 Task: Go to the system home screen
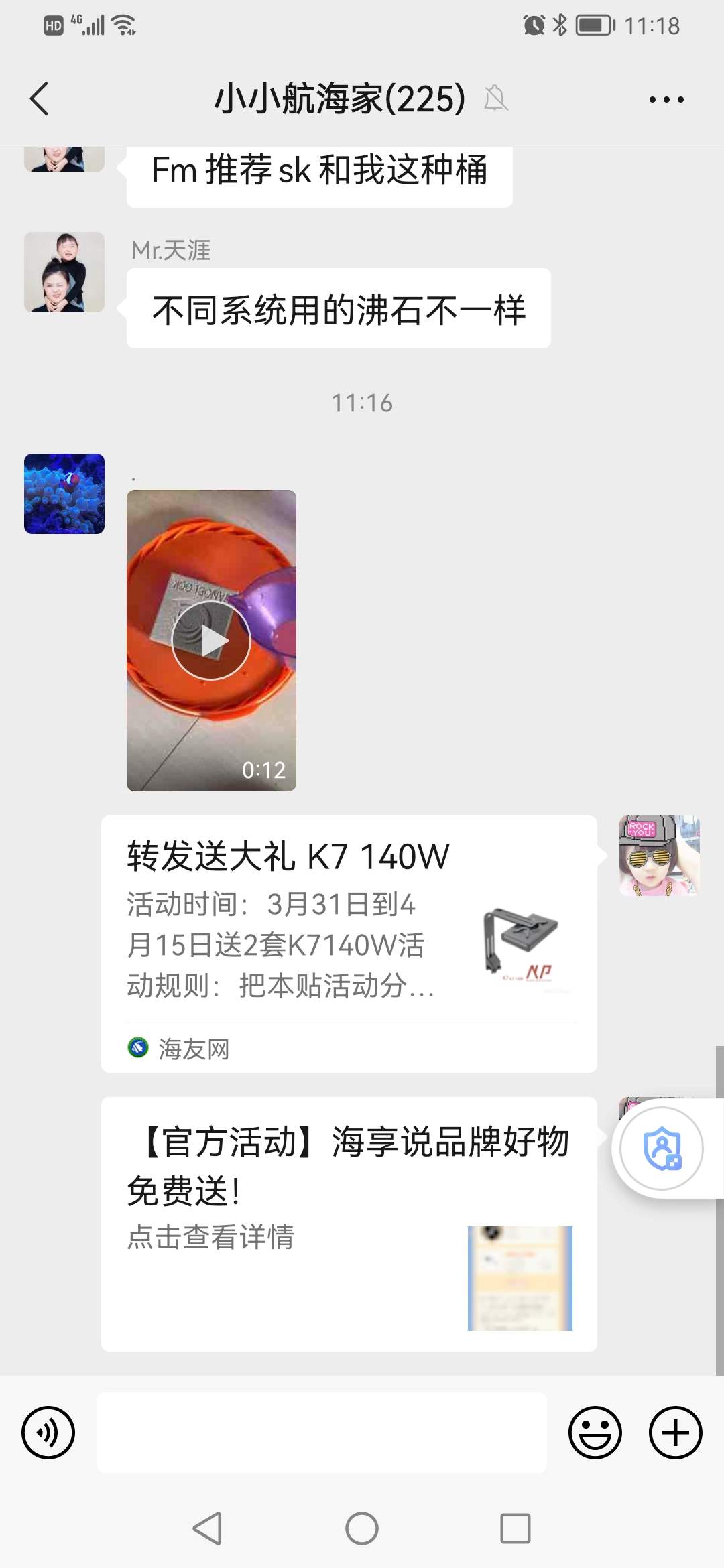coord(362,1528)
